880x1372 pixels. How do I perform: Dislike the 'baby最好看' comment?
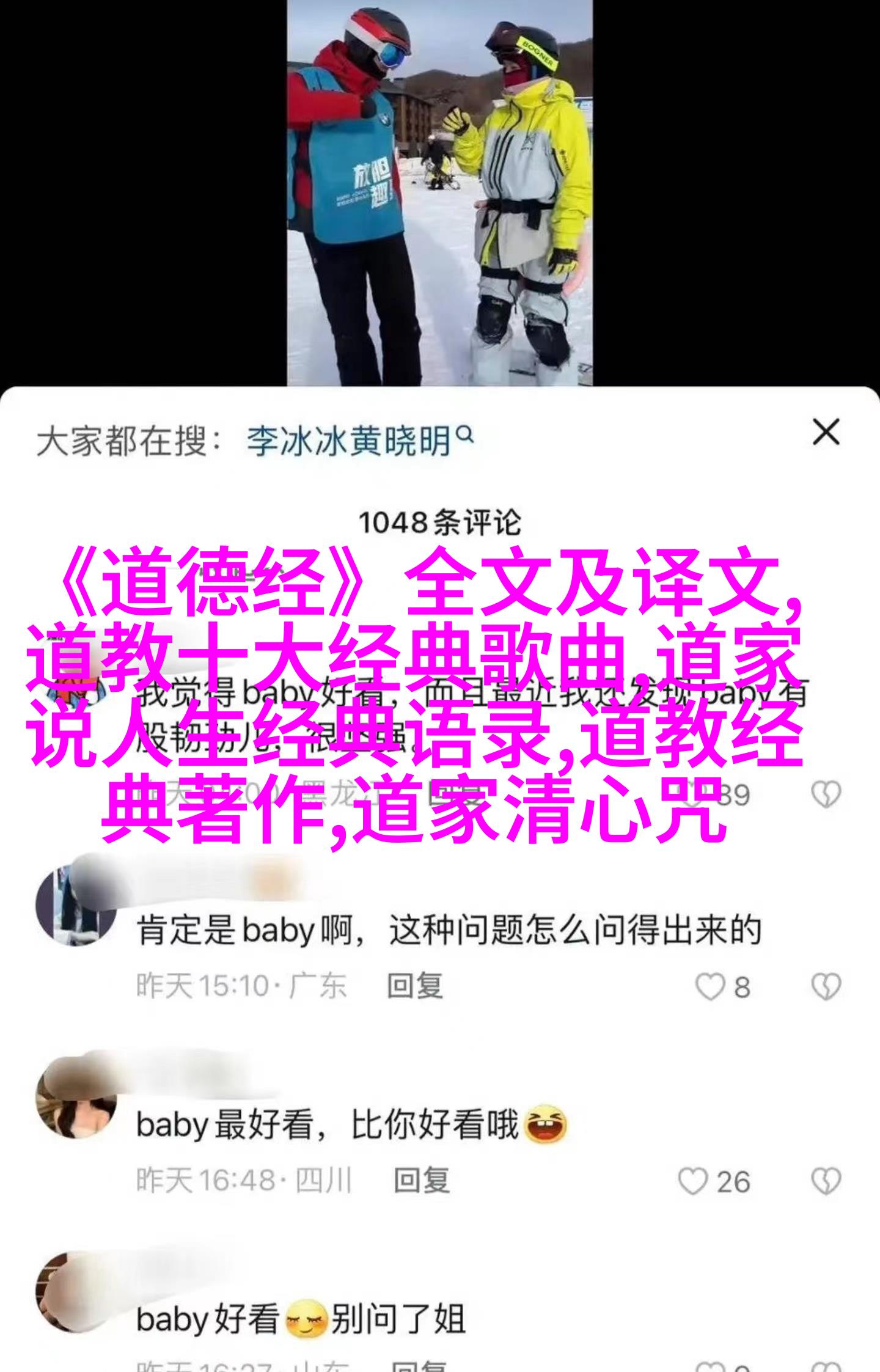826,1181
